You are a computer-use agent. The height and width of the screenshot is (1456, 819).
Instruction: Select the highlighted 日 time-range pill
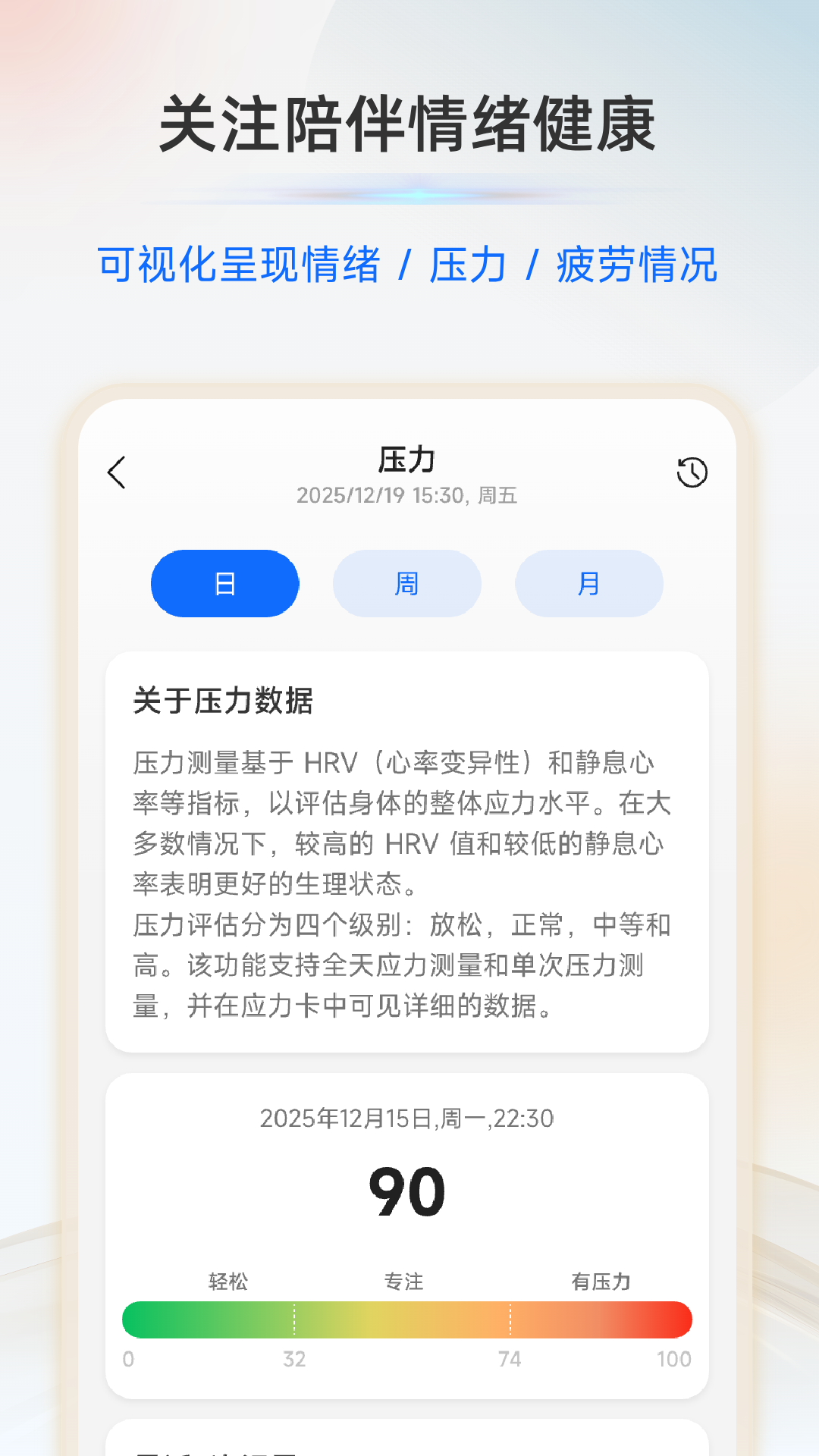[x=224, y=583]
